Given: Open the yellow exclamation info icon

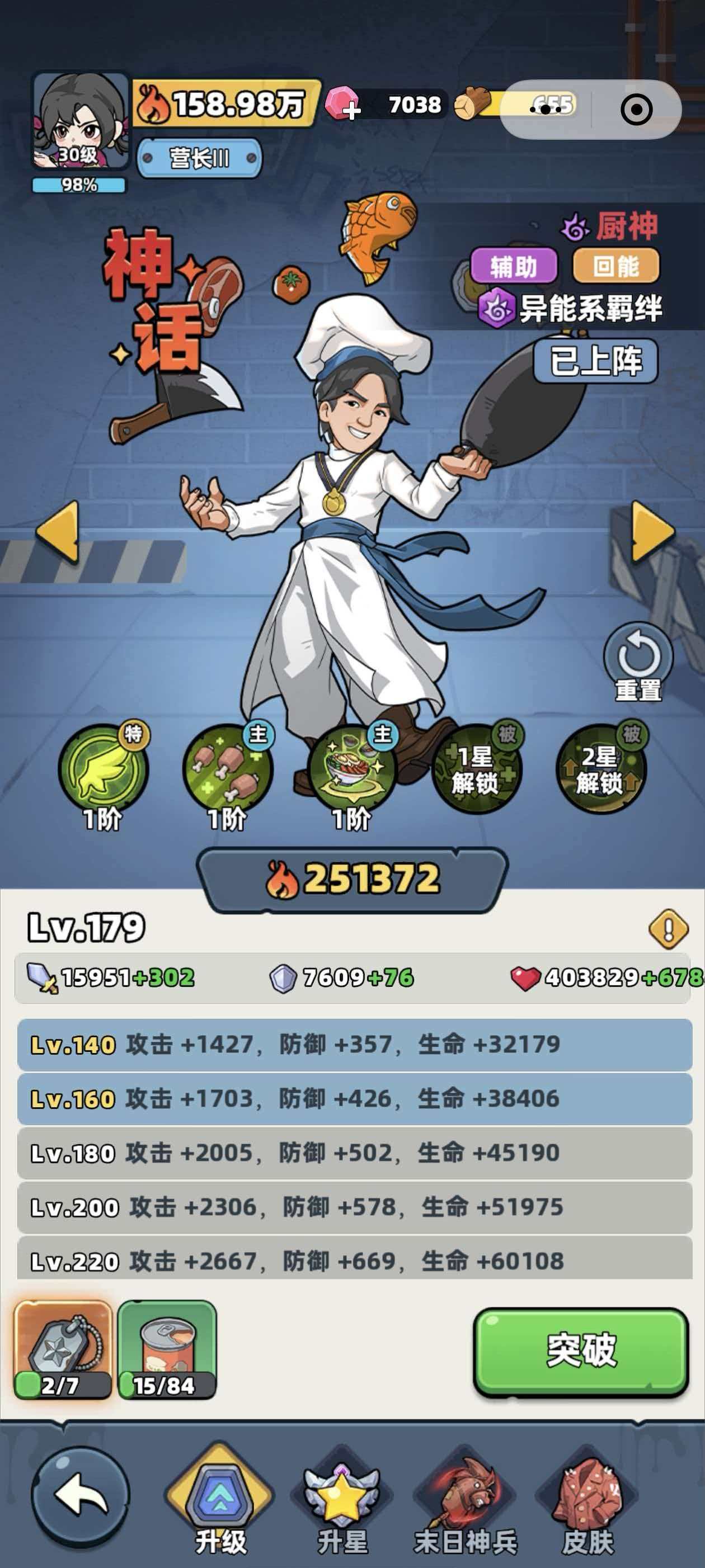Looking at the screenshot, I should click(668, 929).
